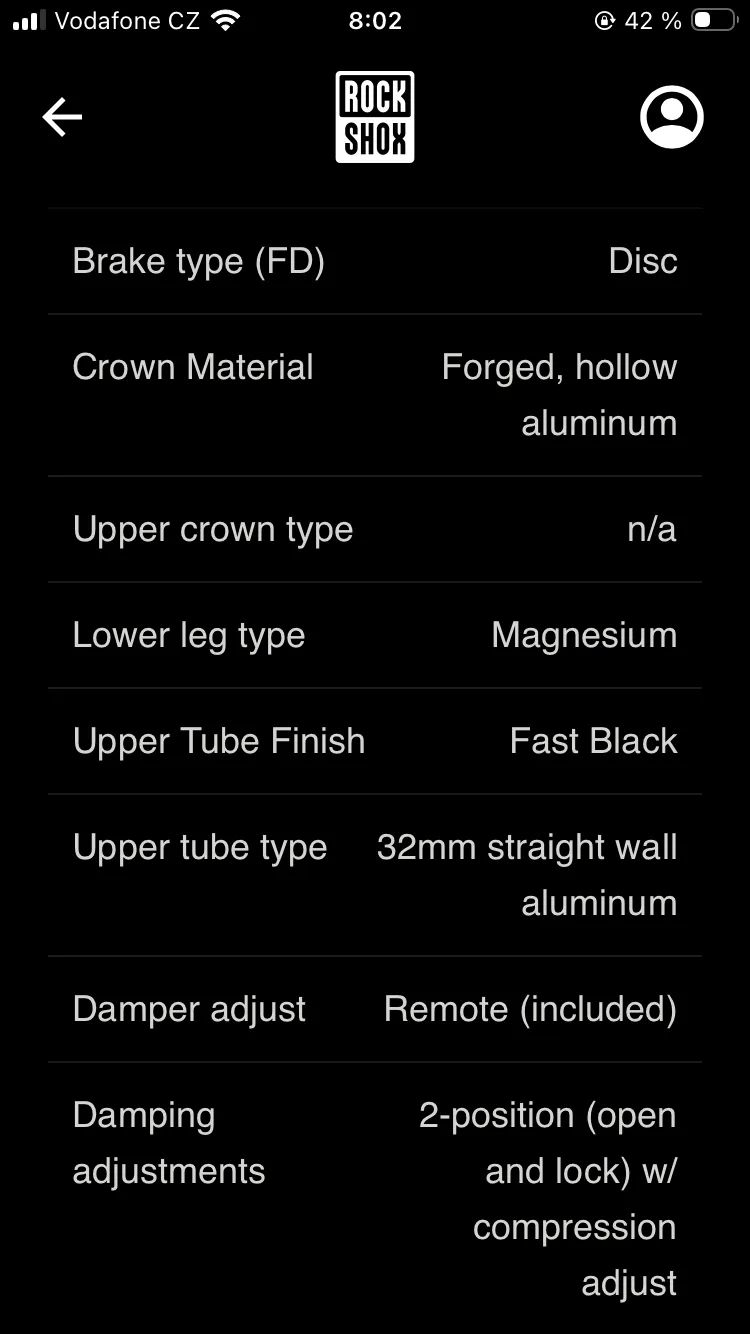Tap the Fast Black finish value
Image resolution: width=750 pixels, height=1334 pixels.
point(592,740)
